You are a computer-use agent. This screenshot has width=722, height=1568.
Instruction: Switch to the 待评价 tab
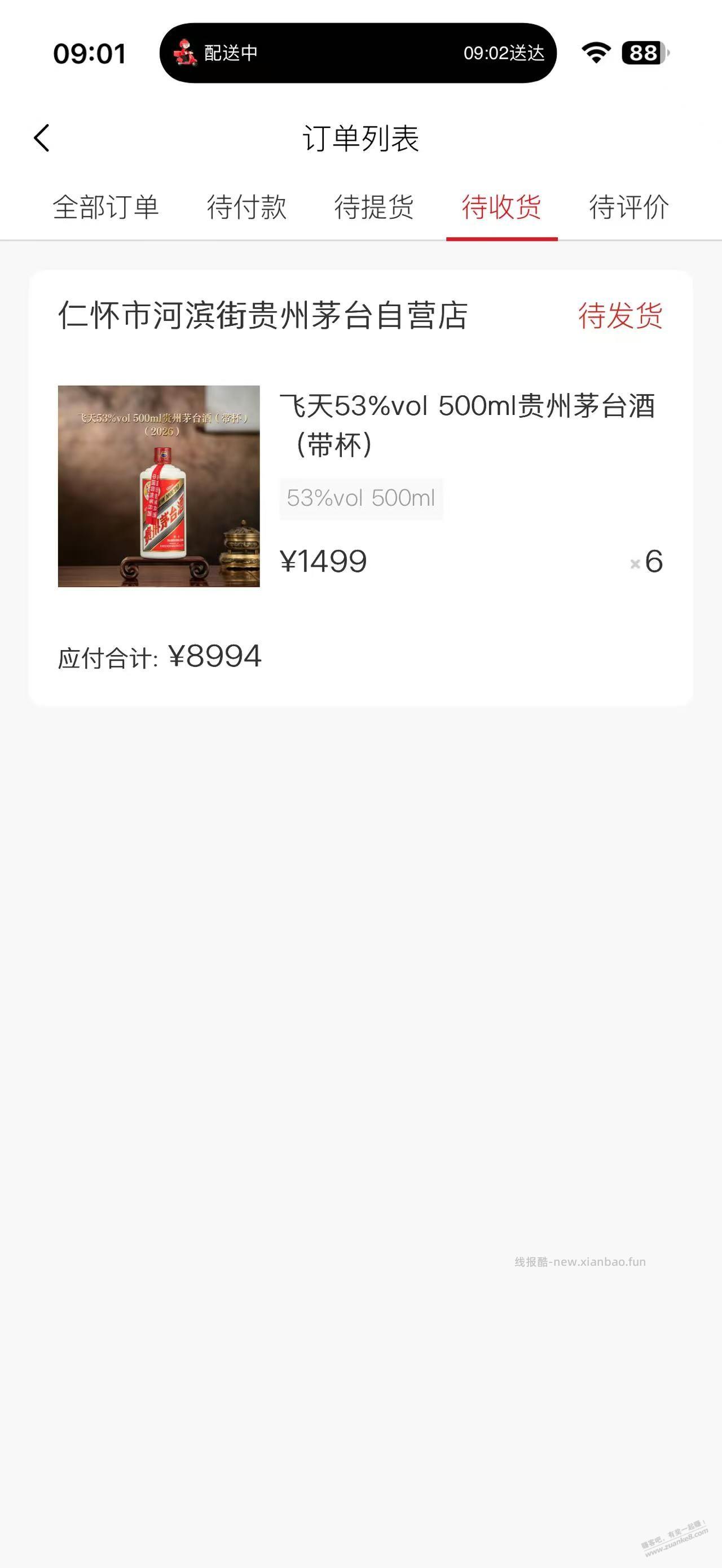click(x=628, y=207)
